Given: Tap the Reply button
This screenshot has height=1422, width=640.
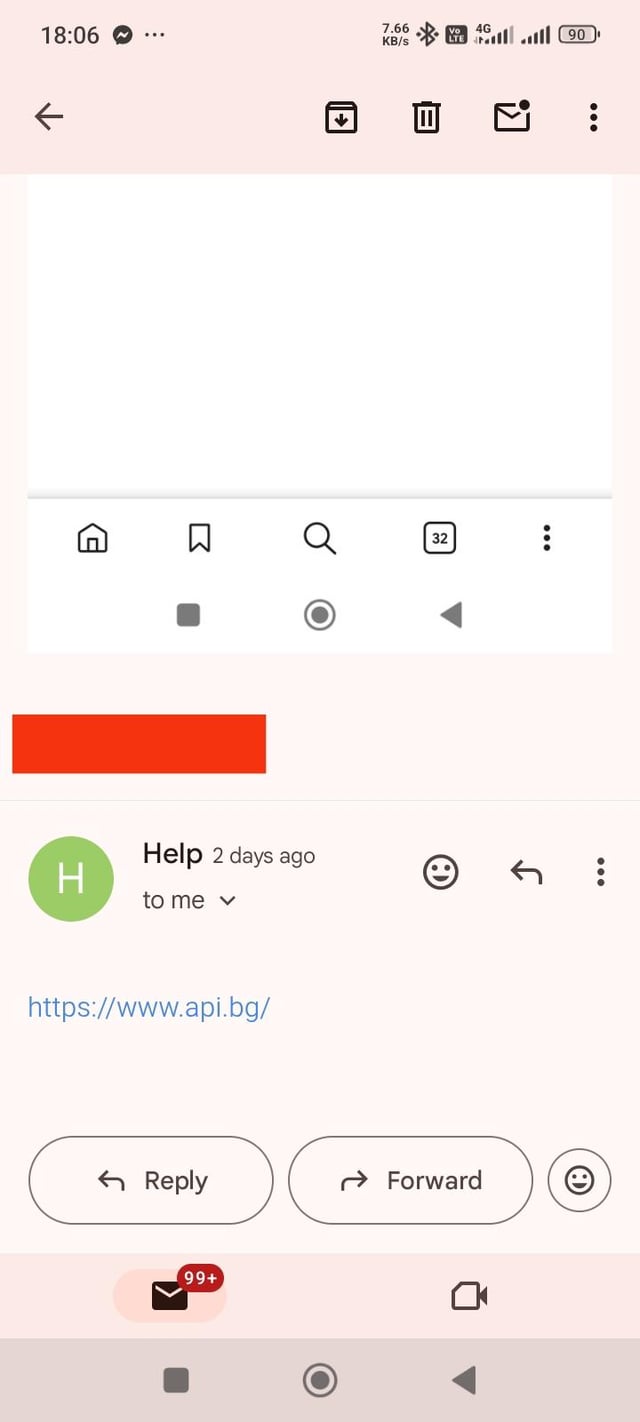Looking at the screenshot, I should [x=151, y=1180].
